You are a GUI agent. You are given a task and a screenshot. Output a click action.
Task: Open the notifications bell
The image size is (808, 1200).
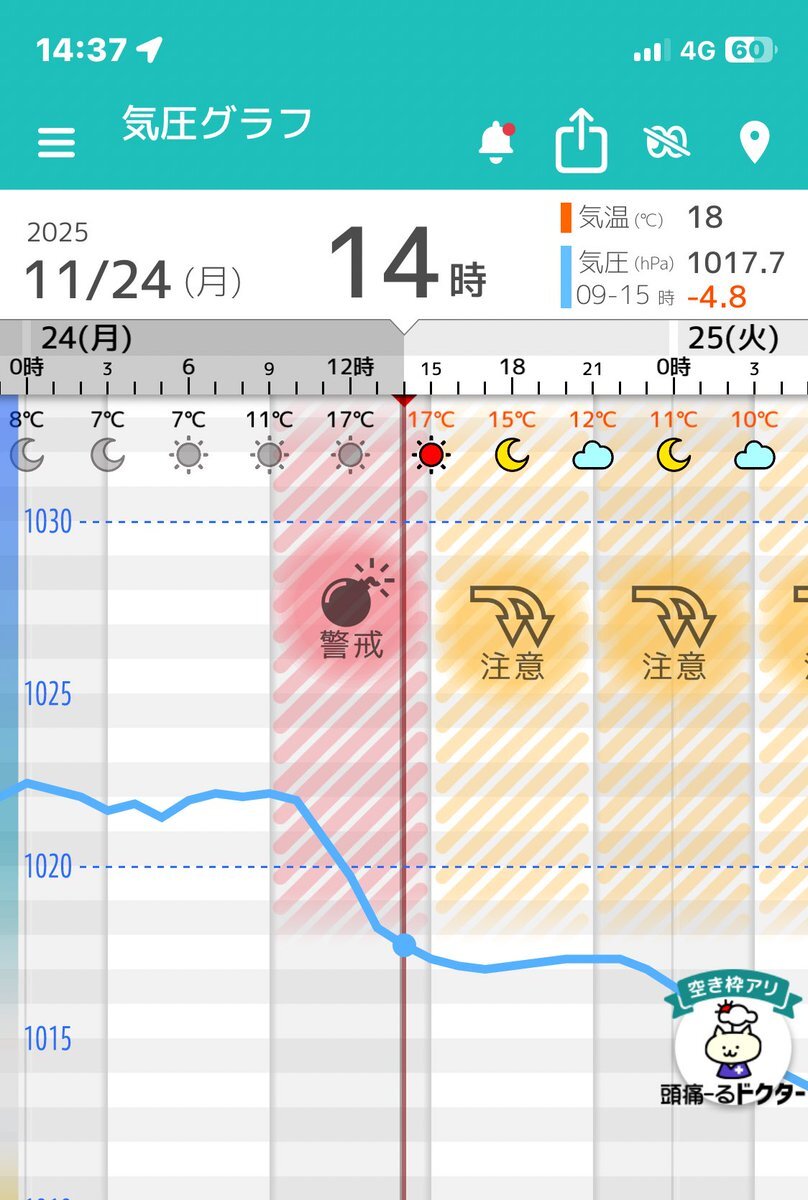[496, 143]
